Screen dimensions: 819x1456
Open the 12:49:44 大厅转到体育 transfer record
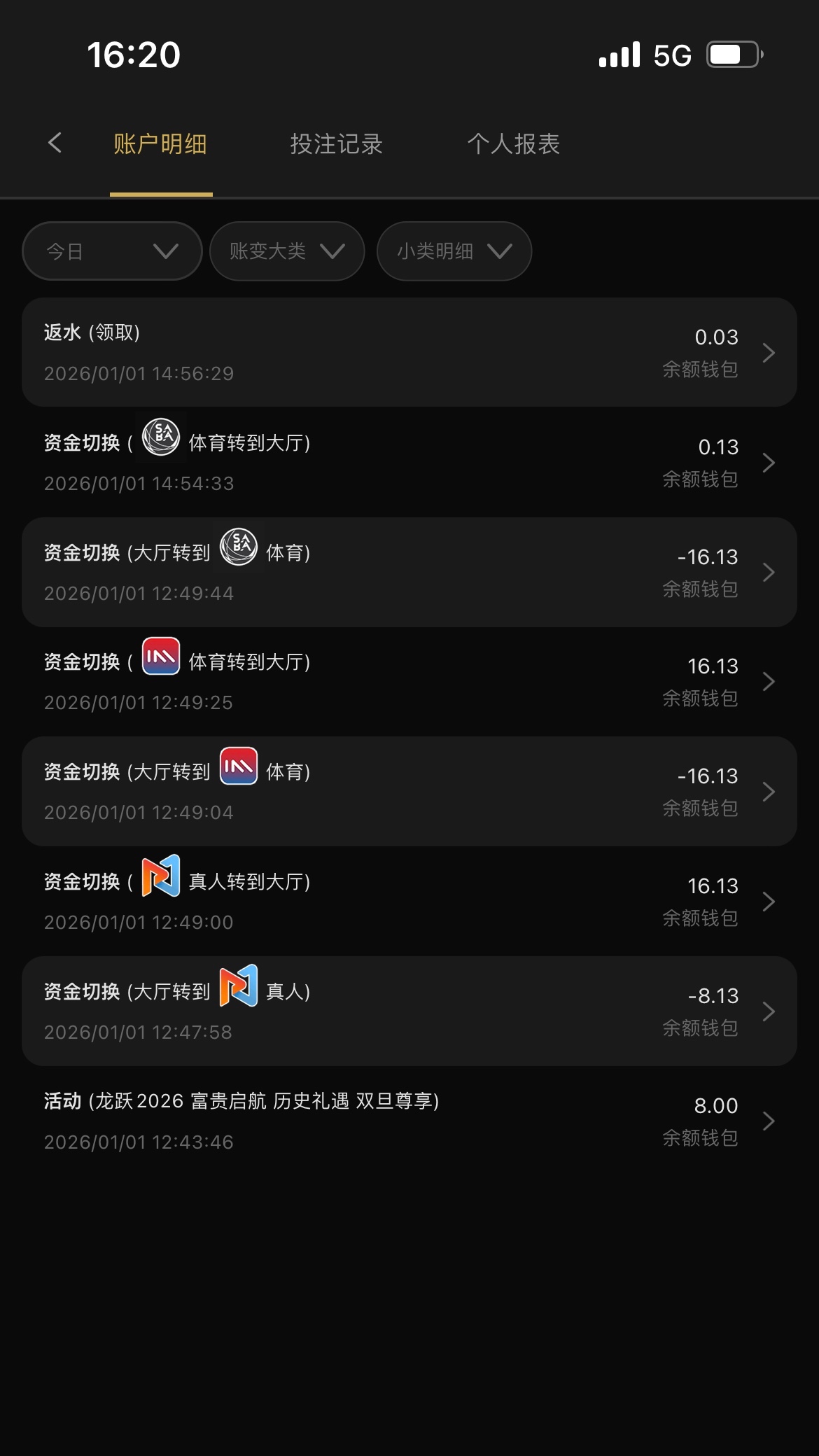click(x=409, y=572)
